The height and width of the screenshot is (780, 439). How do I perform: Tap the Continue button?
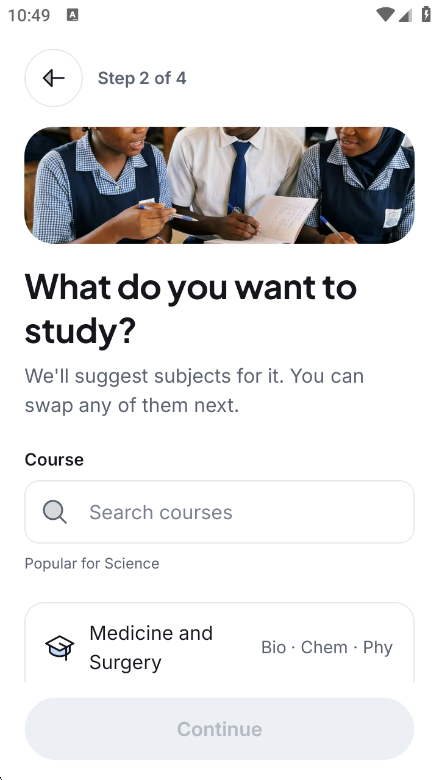click(x=219, y=729)
